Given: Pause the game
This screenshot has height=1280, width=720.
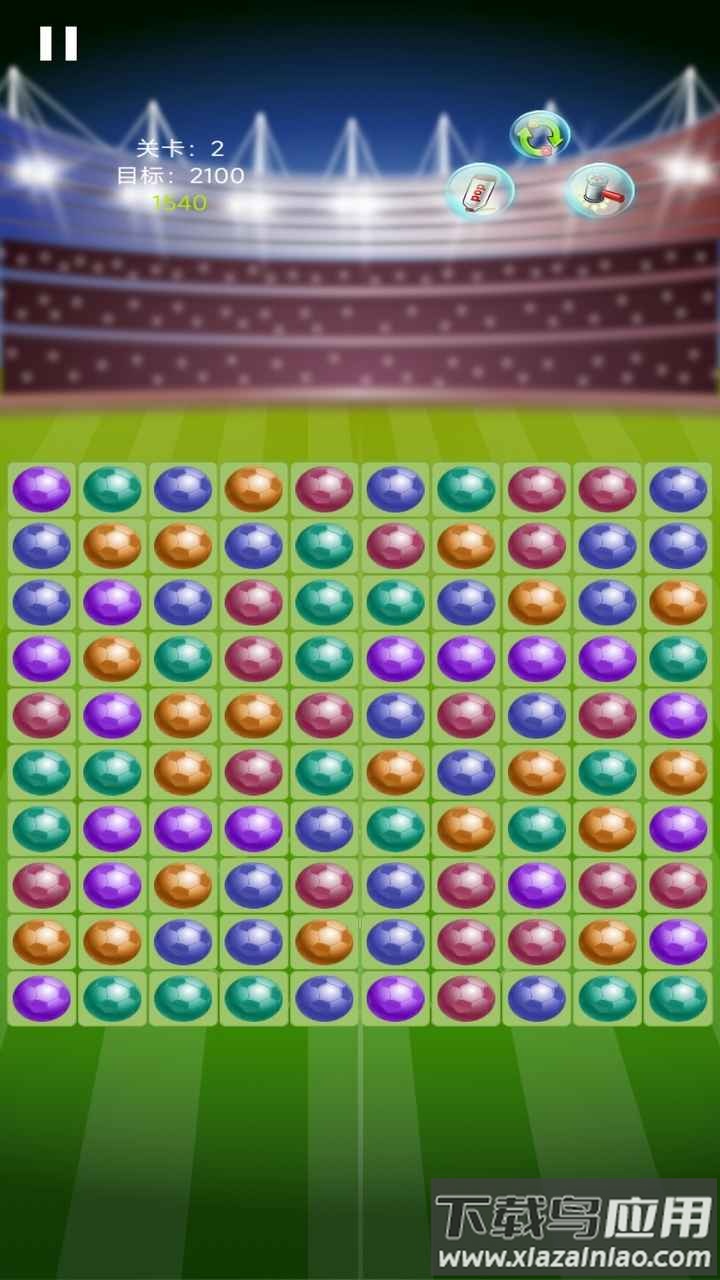Looking at the screenshot, I should (58, 43).
